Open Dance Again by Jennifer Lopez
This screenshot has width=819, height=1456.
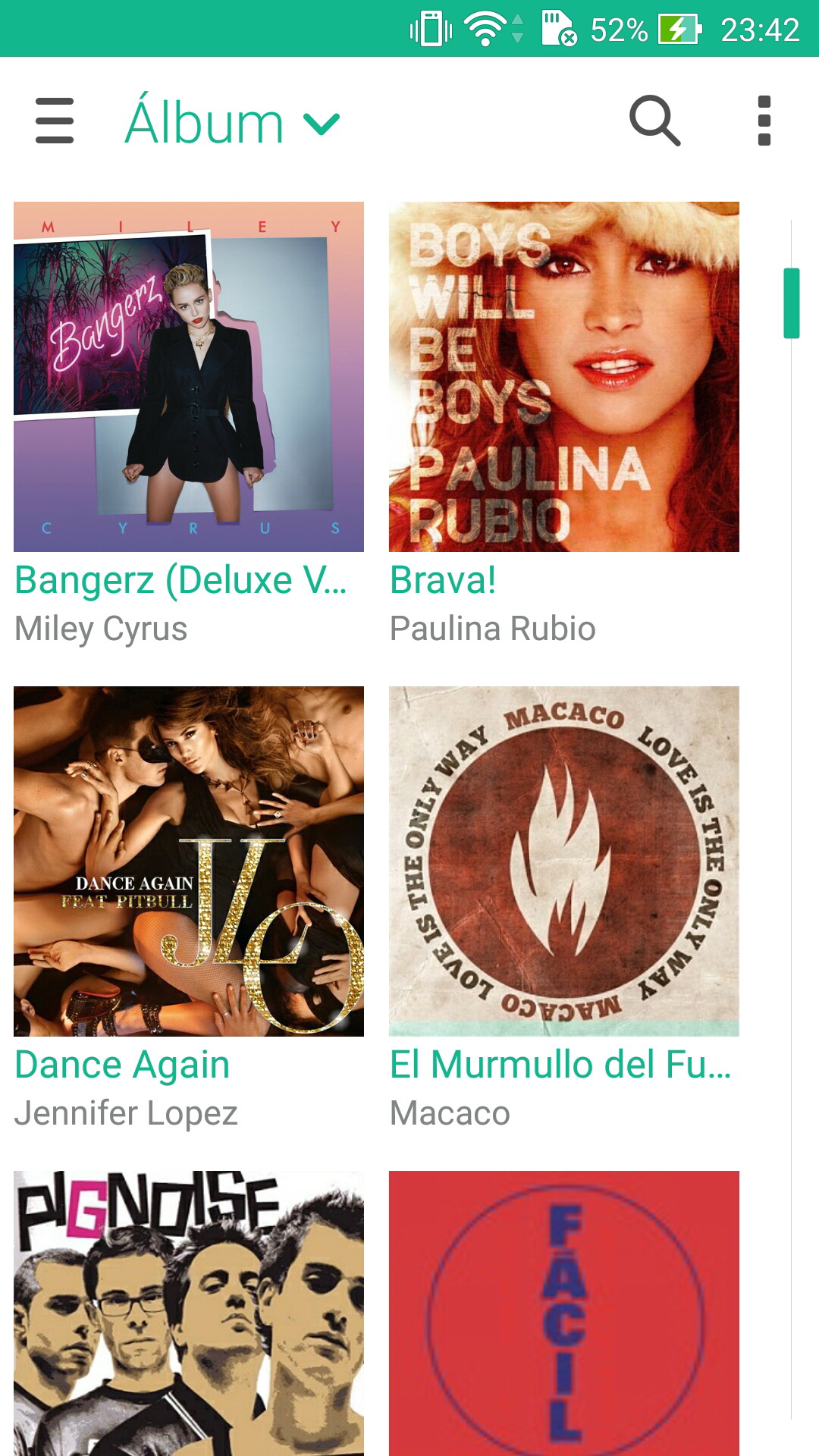[189, 861]
